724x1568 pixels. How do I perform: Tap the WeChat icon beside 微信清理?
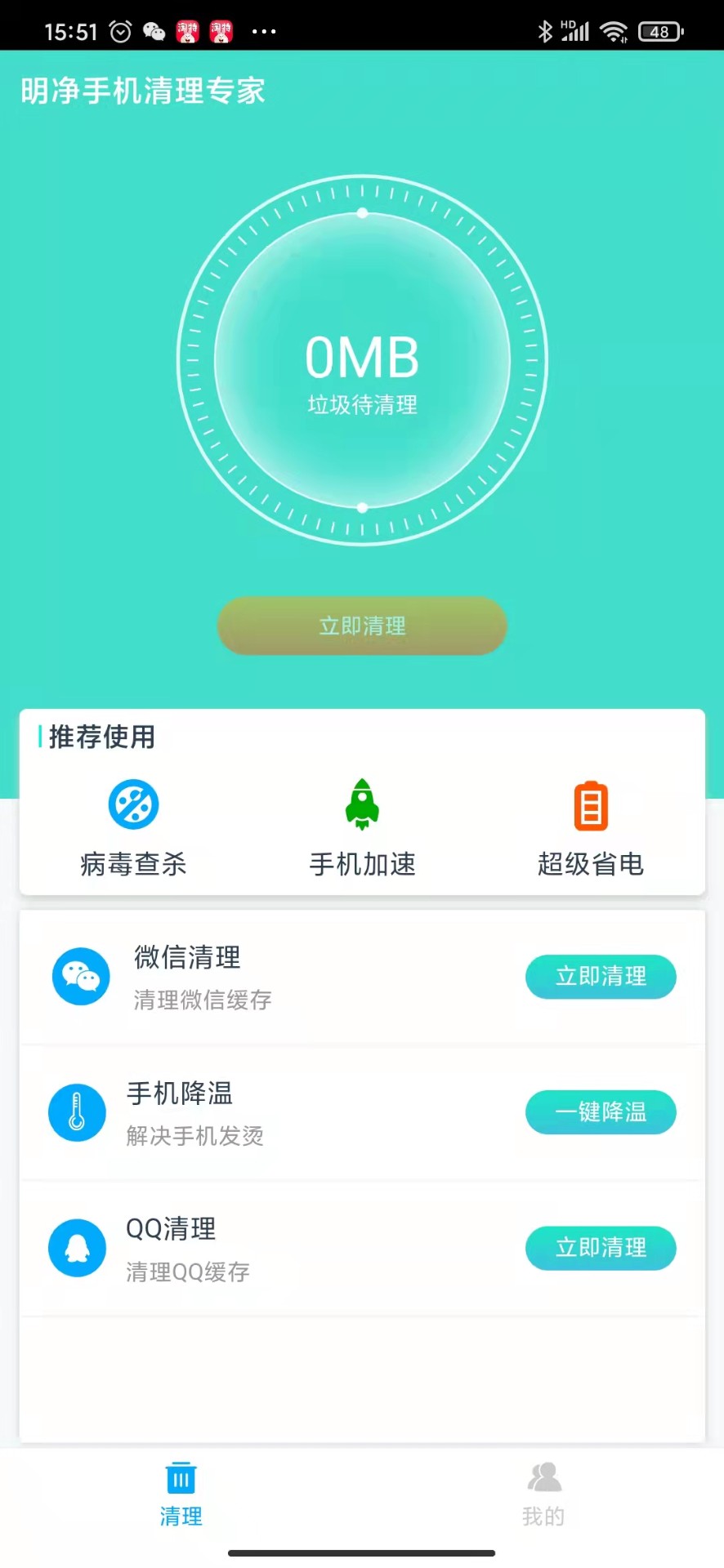pos(81,976)
